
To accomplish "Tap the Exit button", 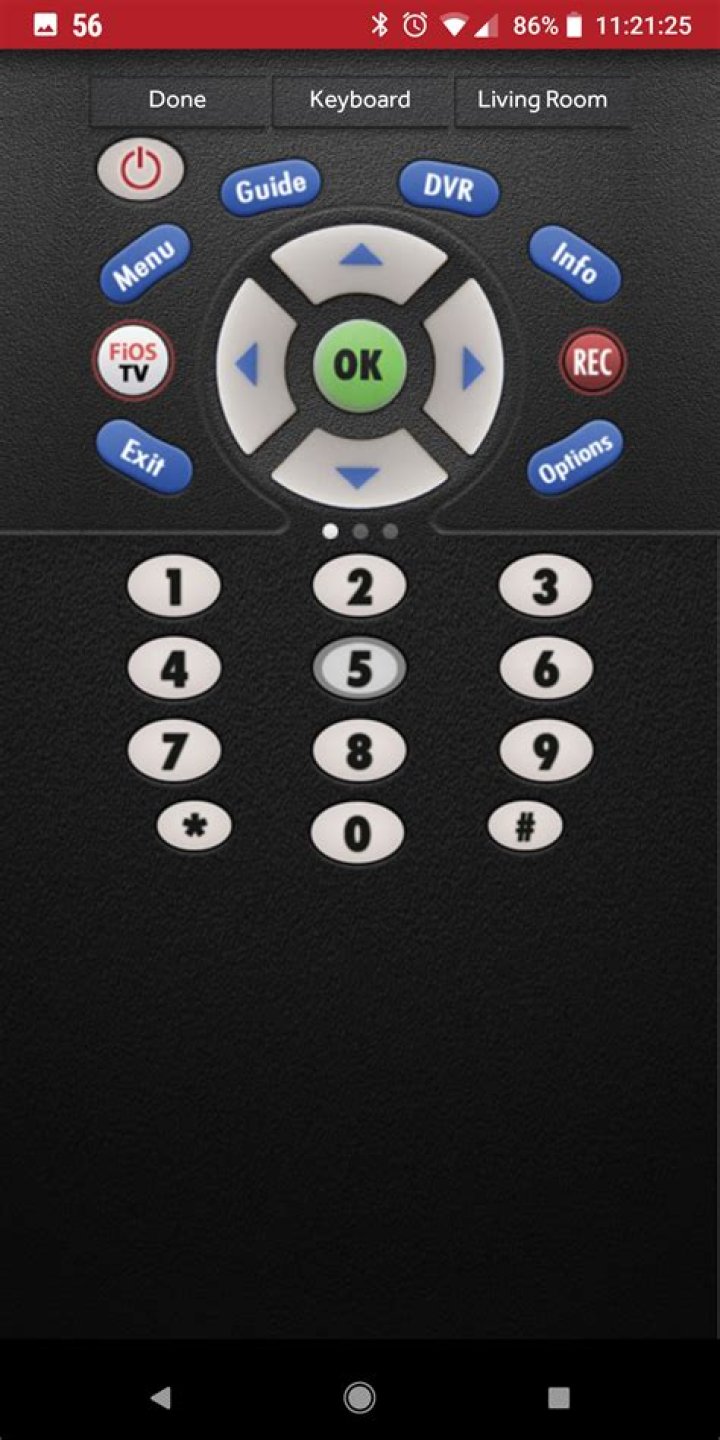I will tap(143, 458).
